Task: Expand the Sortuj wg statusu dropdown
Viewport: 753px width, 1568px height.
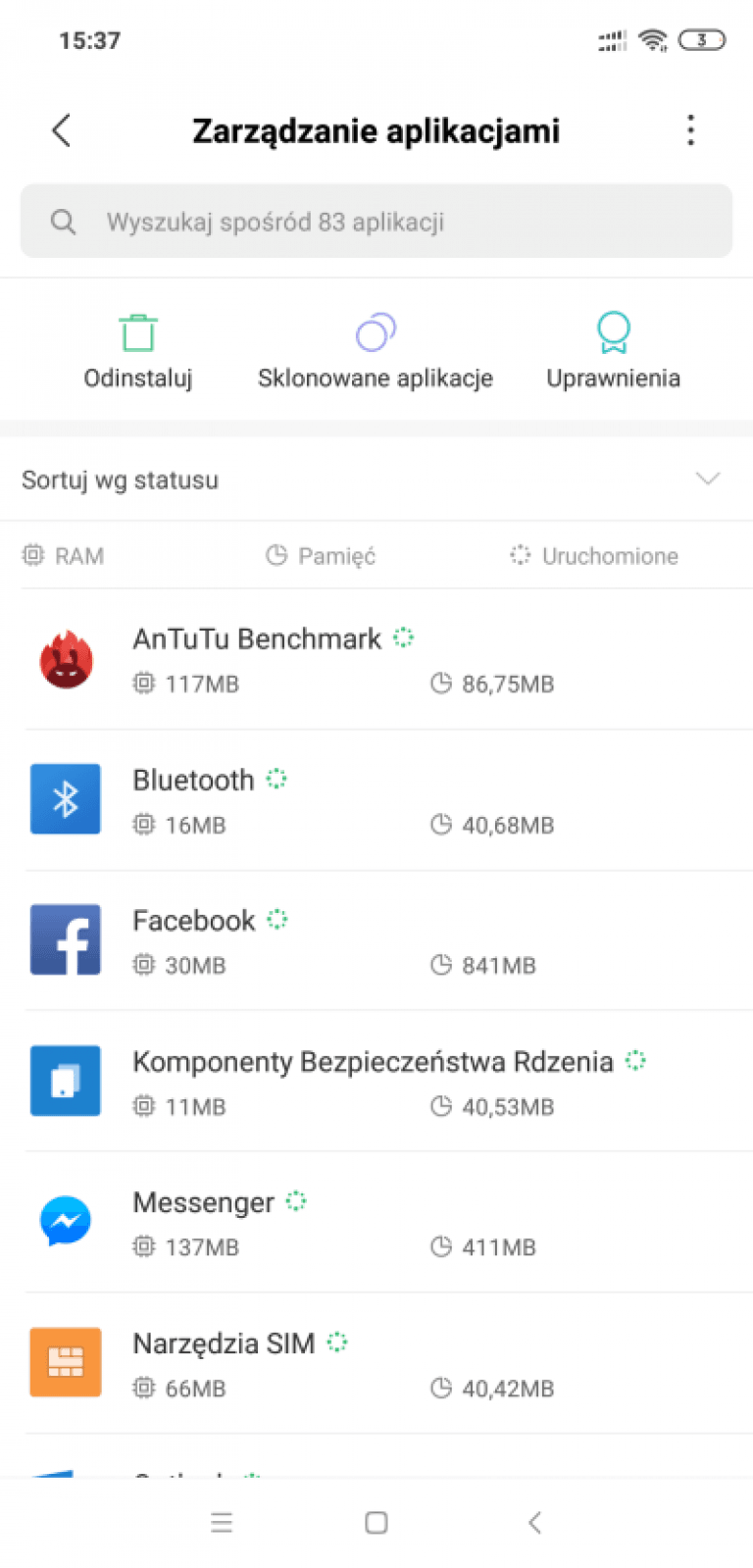Action: pos(376,480)
